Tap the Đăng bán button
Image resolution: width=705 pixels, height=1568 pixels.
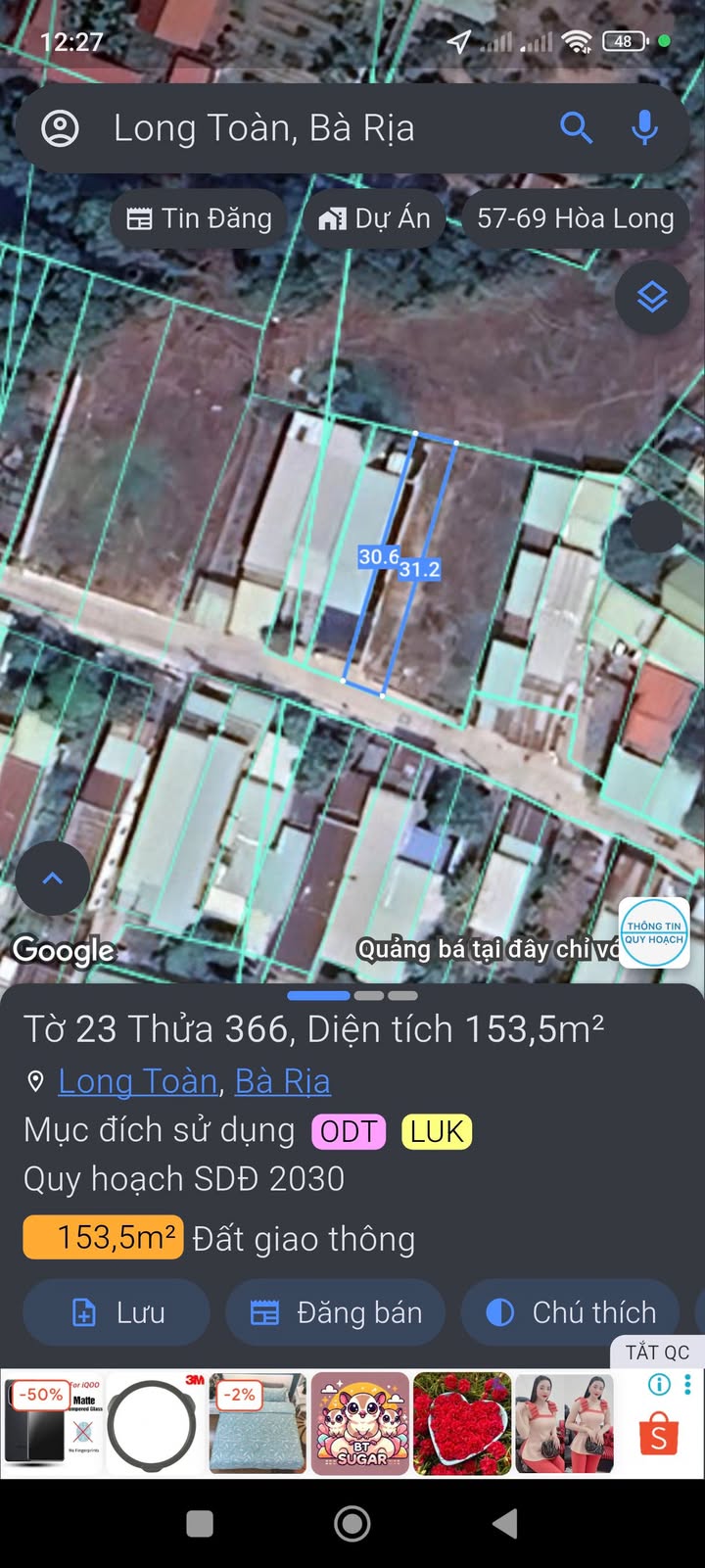(336, 1312)
